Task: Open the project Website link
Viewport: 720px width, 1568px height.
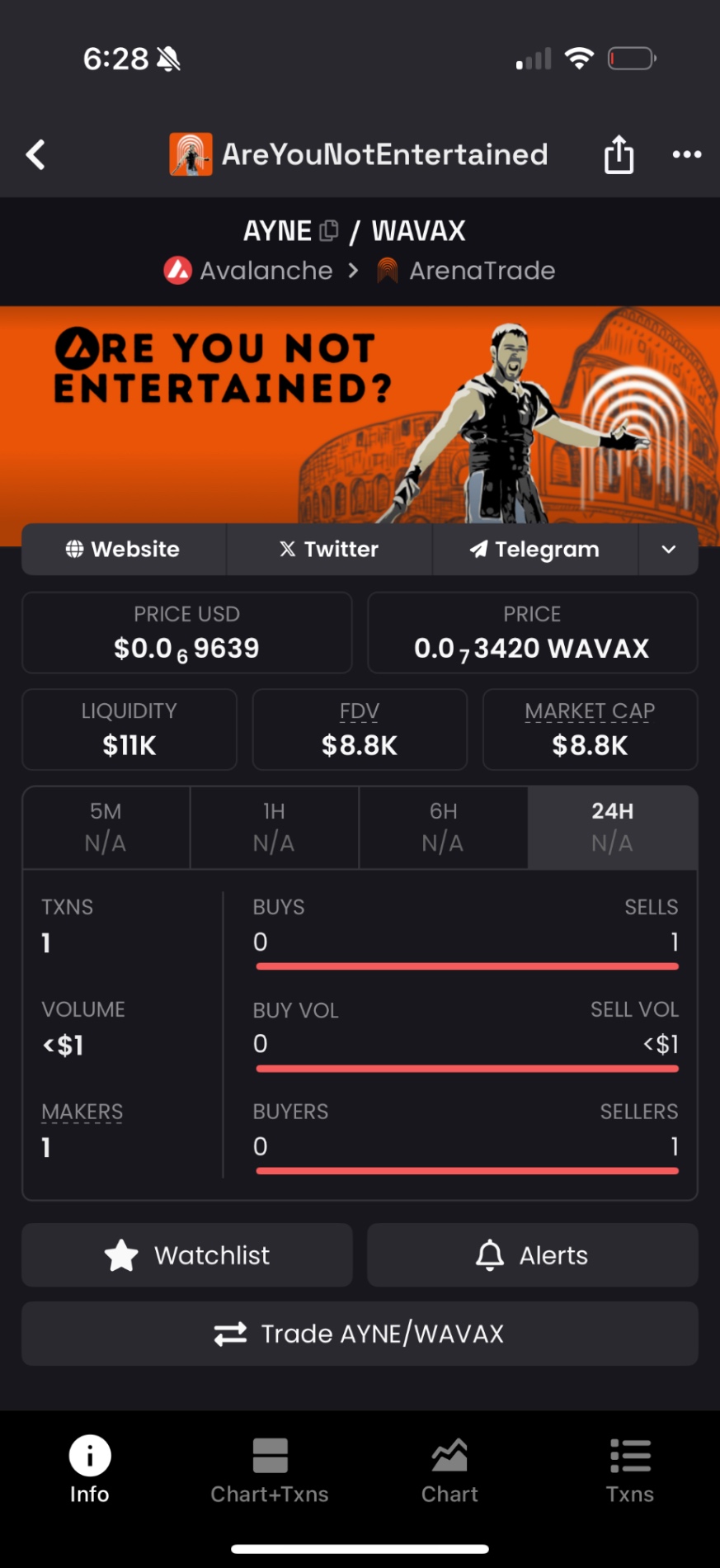Action: (124, 550)
